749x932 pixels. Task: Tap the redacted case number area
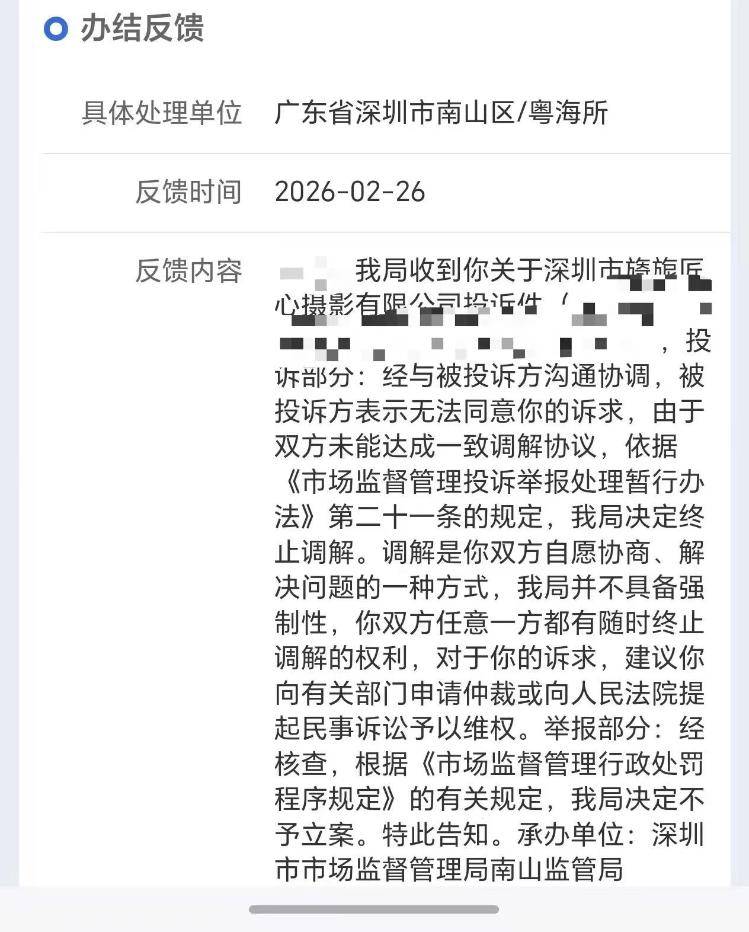[x=450, y=330]
